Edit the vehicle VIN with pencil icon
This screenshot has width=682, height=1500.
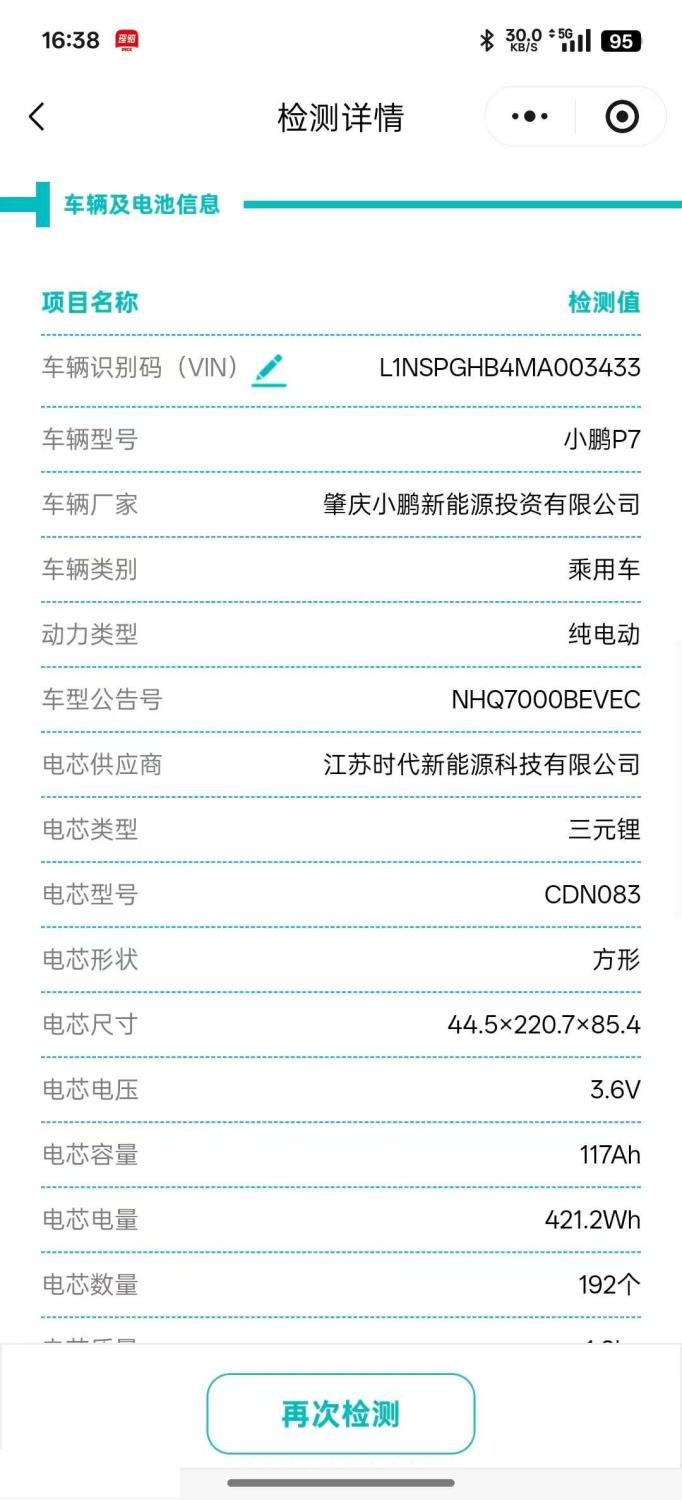pyautogui.click(x=268, y=369)
